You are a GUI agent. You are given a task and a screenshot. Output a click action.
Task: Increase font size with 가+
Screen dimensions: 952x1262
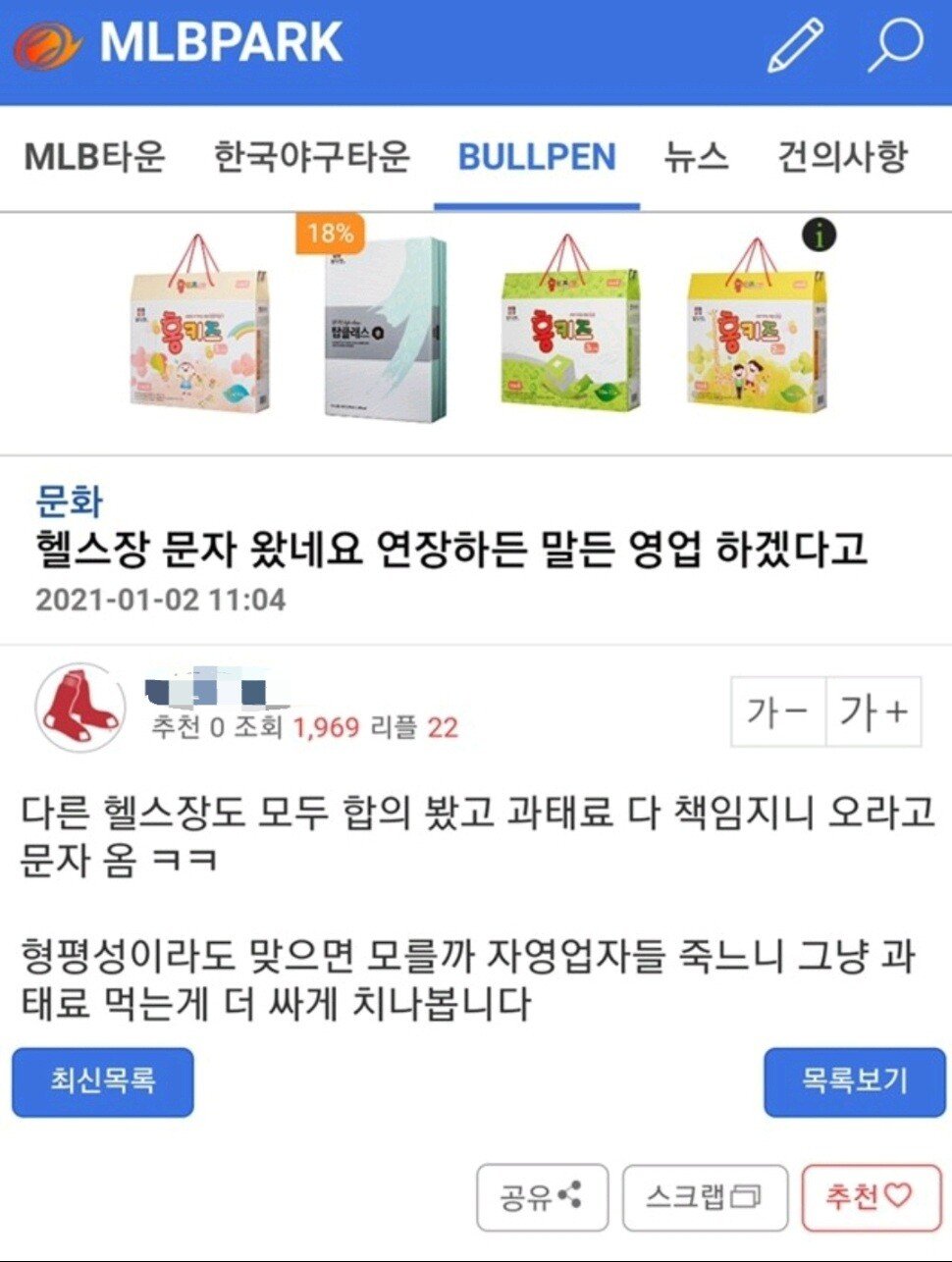[873, 710]
